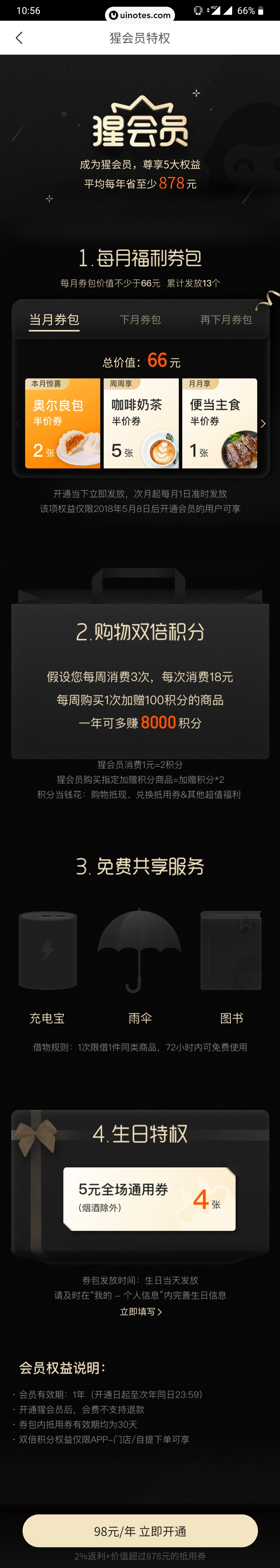Open the 奥尔良包 半价券 coupon card
The height and width of the screenshot is (1568, 280).
(63, 423)
